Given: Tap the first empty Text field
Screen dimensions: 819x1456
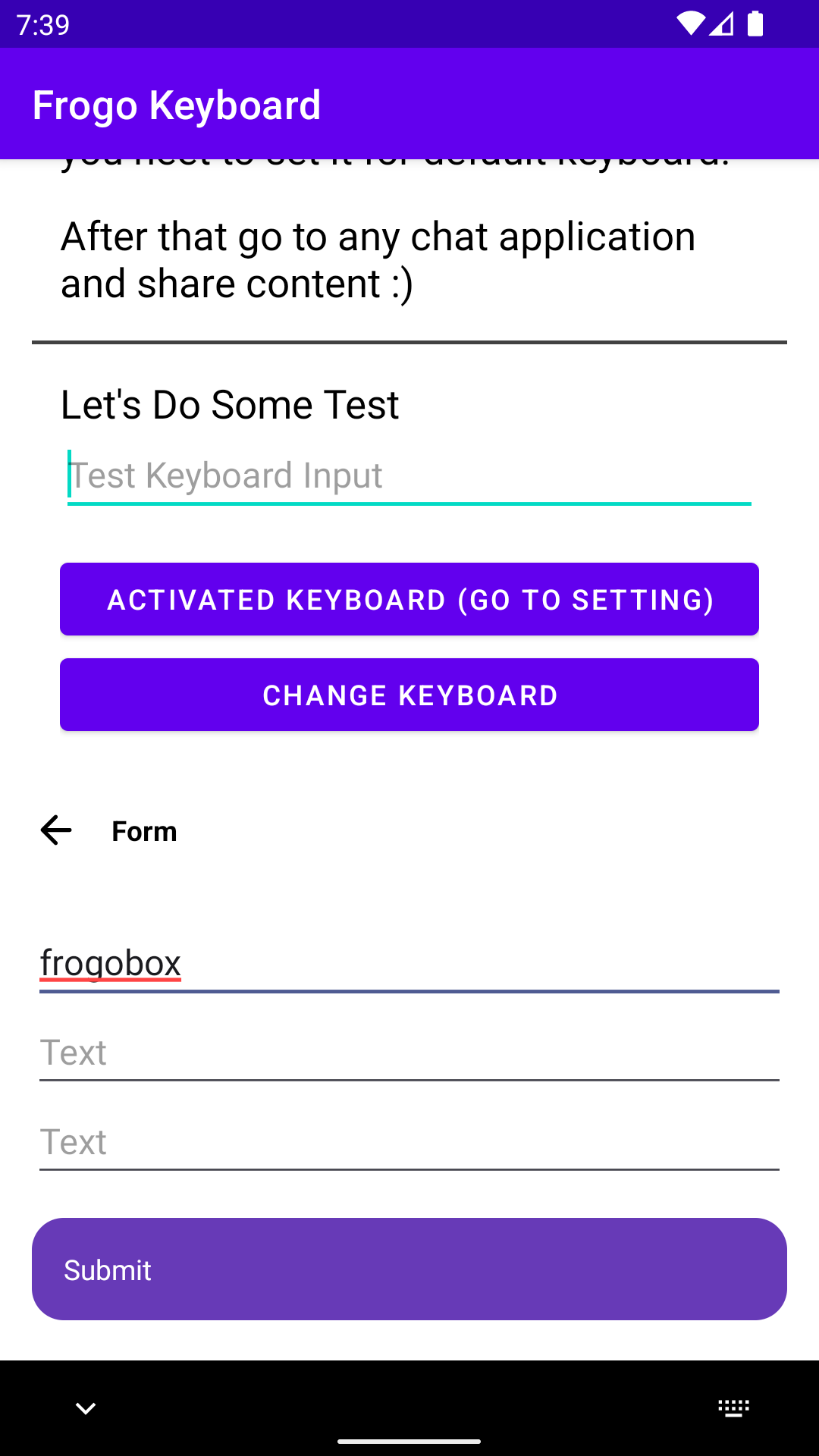Looking at the screenshot, I should pos(409,1053).
